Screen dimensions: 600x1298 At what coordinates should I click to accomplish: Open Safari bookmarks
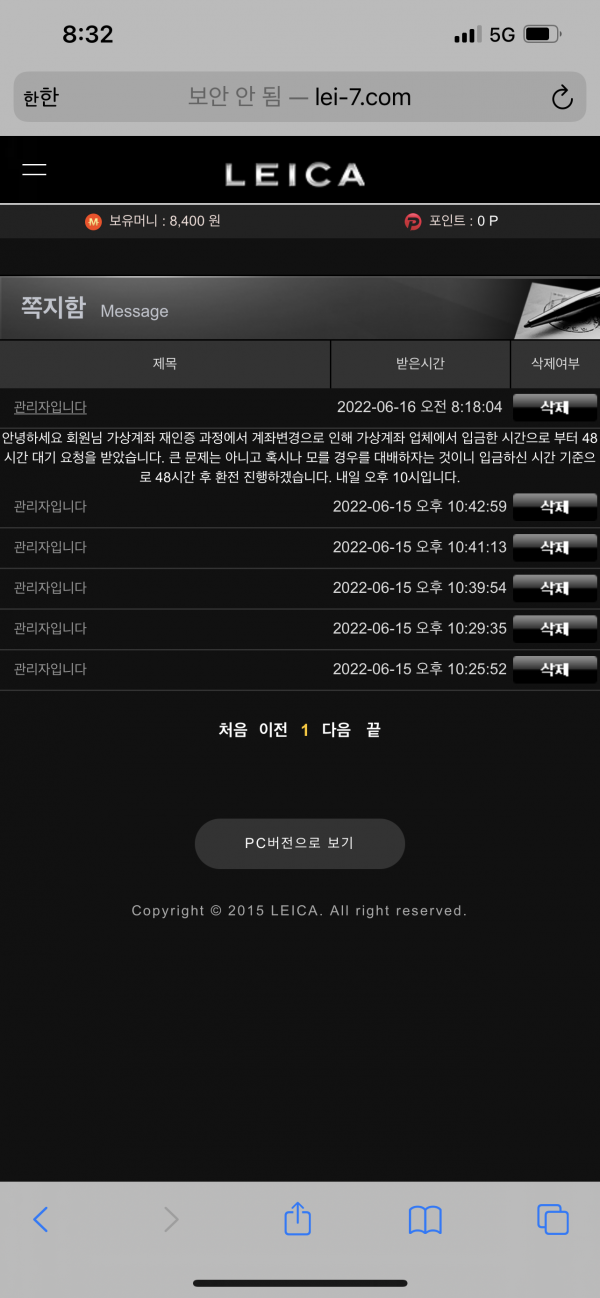click(x=425, y=1219)
